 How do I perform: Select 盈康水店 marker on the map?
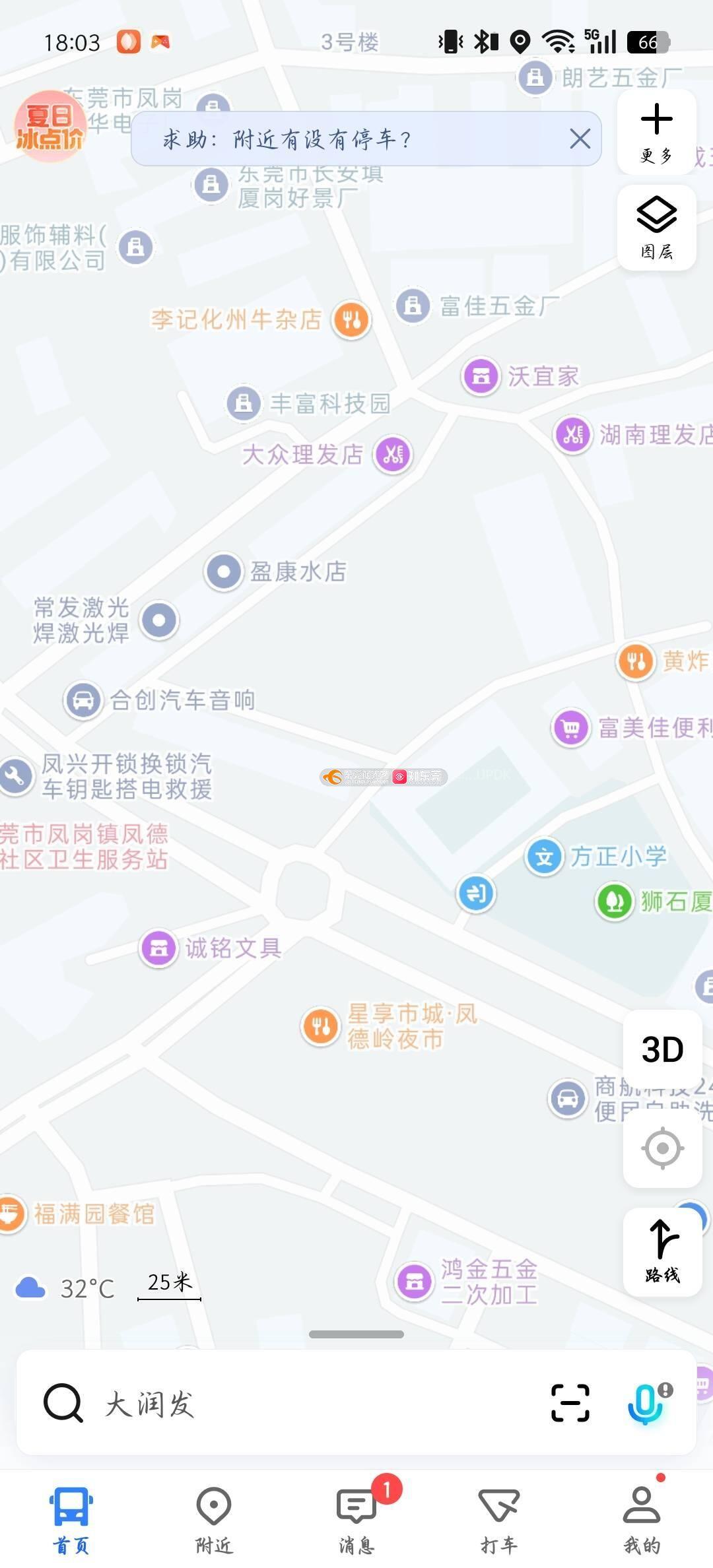pyautogui.click(x=224, y=572)
